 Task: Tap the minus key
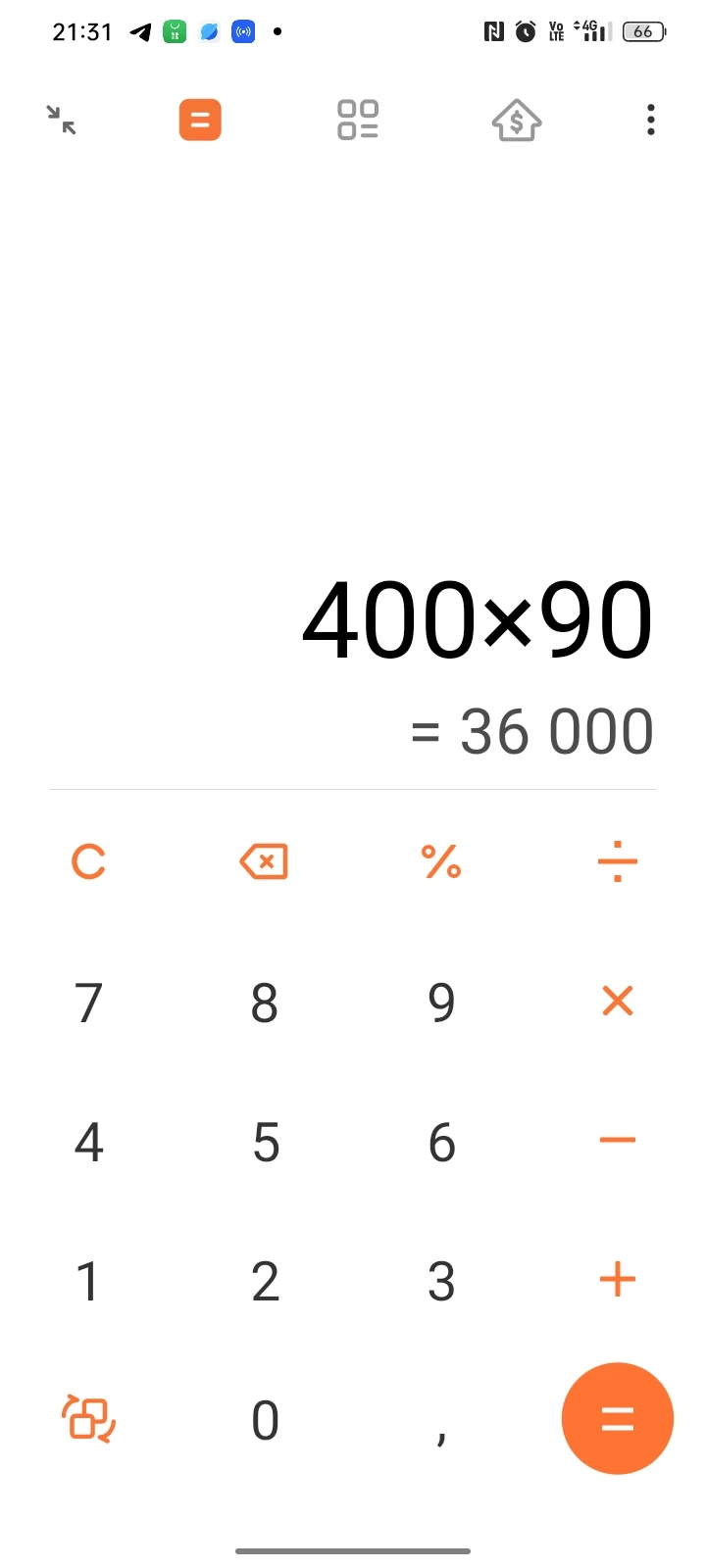coord(618,1141)
